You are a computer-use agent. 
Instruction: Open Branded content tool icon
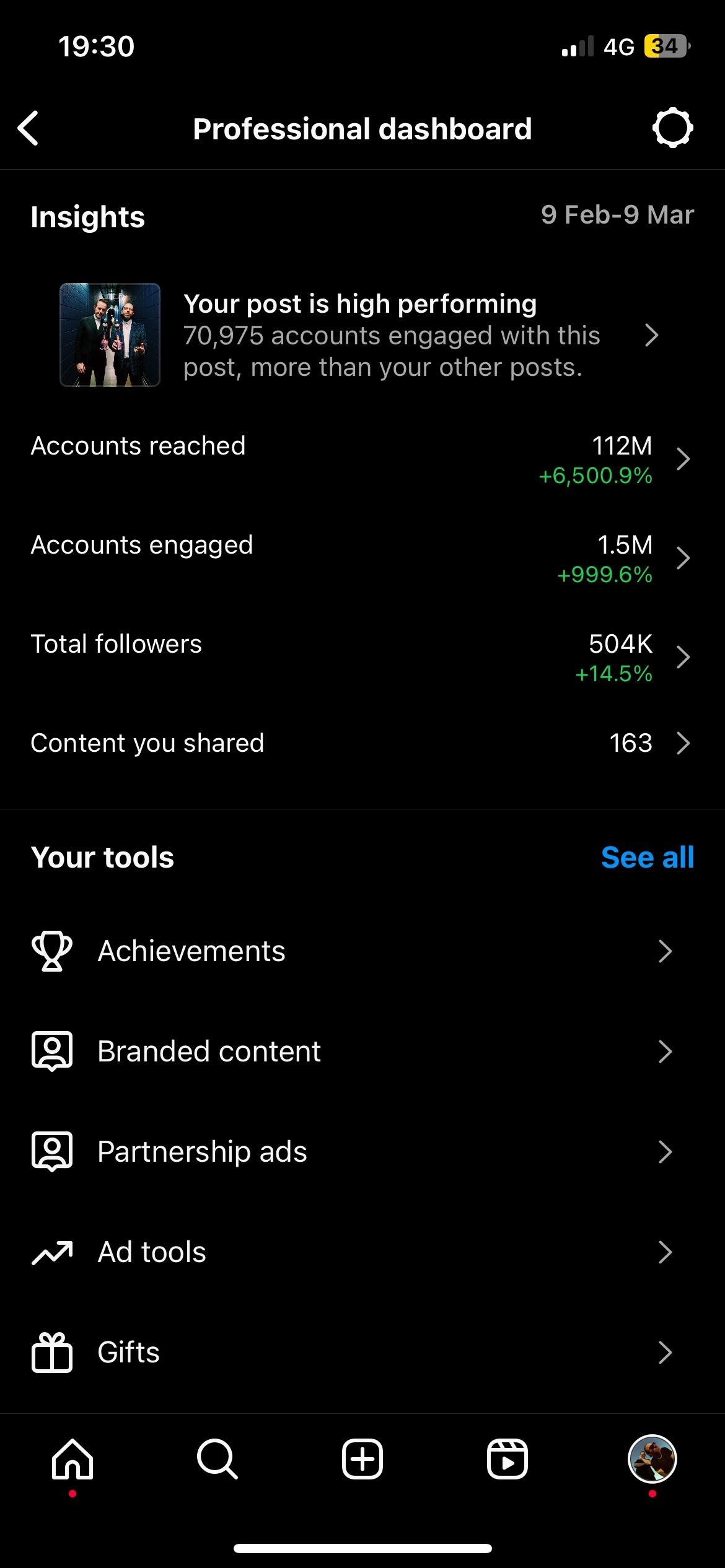click(53, 1051)
